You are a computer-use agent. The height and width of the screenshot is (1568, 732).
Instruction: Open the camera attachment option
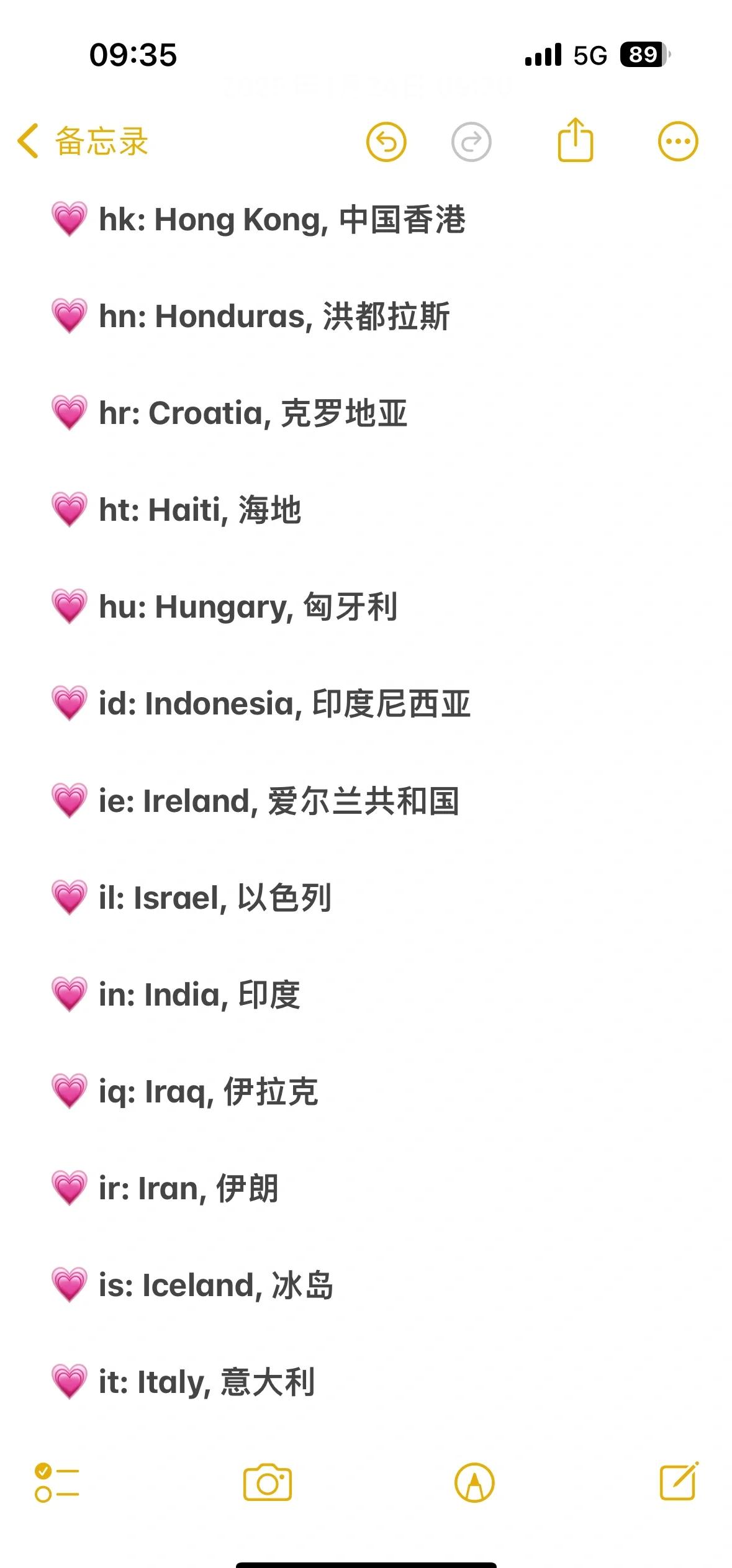pyautogui.click(x=268, y=1482)
